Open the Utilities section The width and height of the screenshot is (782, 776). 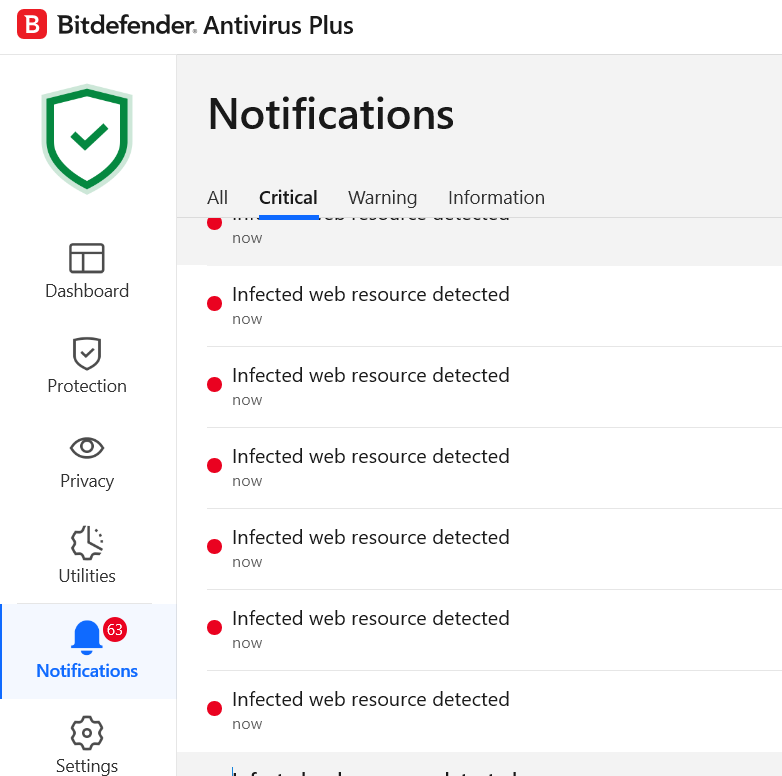coord(87,556)
